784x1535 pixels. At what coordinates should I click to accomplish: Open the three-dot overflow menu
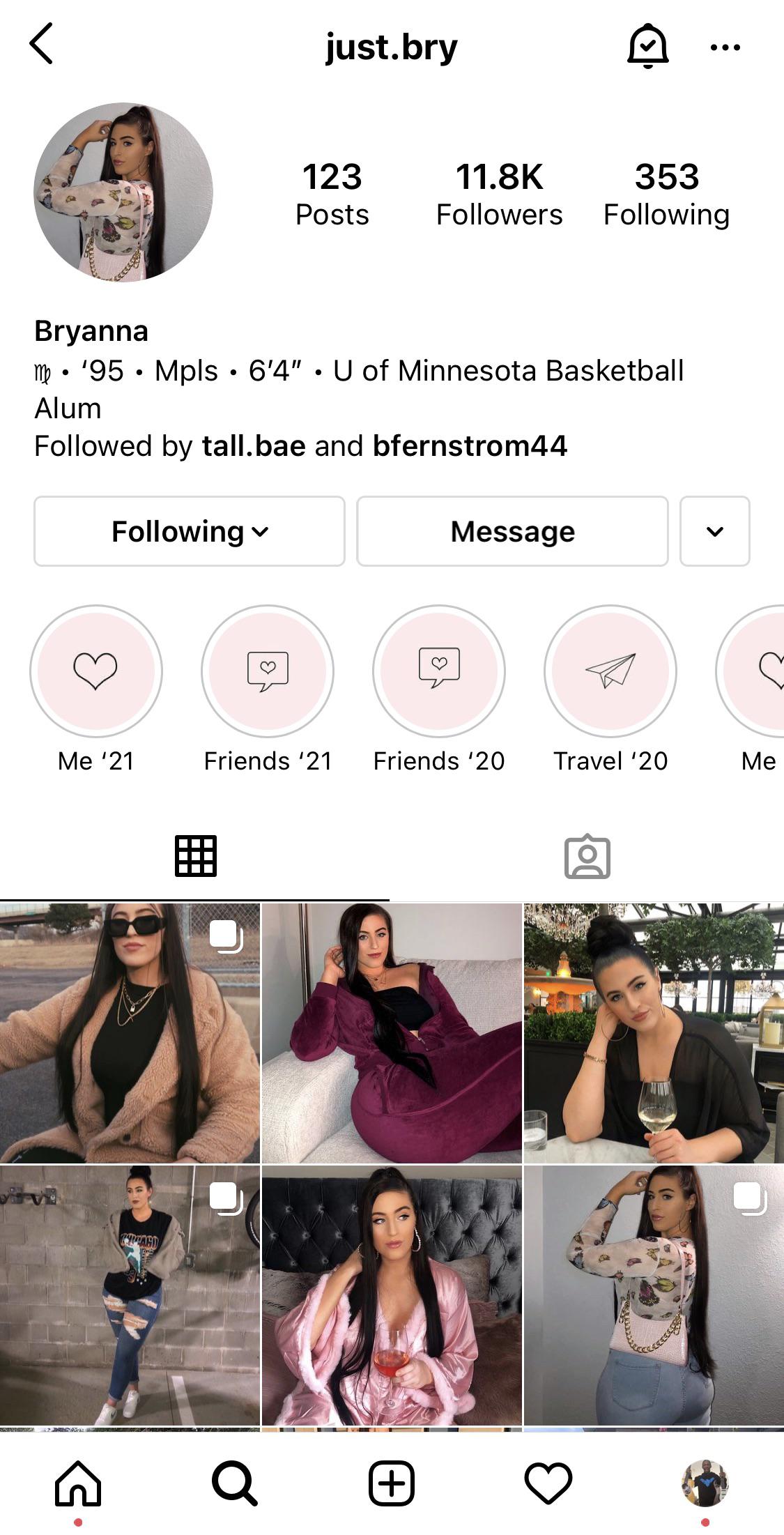click(x=725, y=47)
